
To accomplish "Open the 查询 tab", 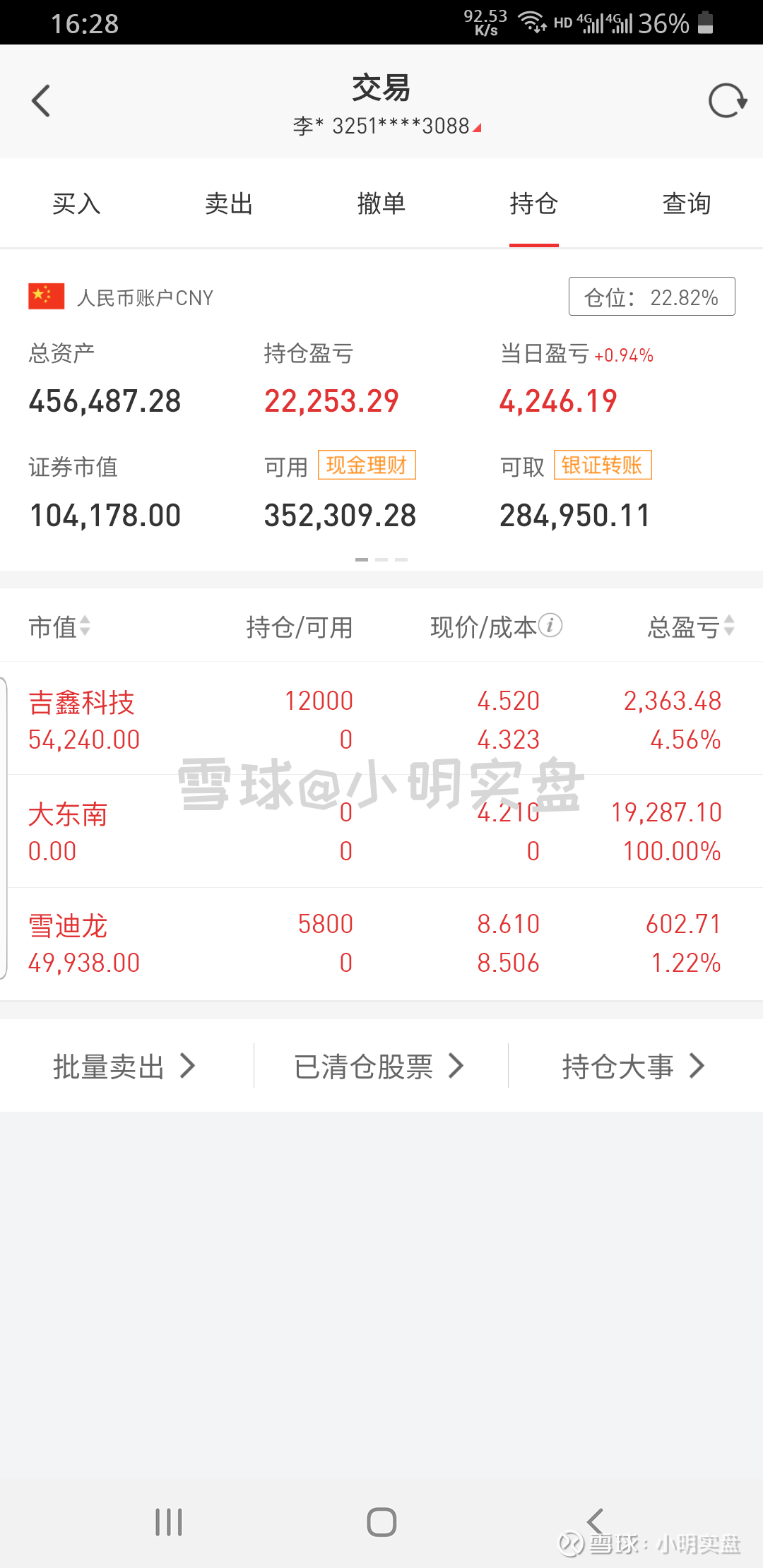I will pyautogui.click(x=687, y=203).
